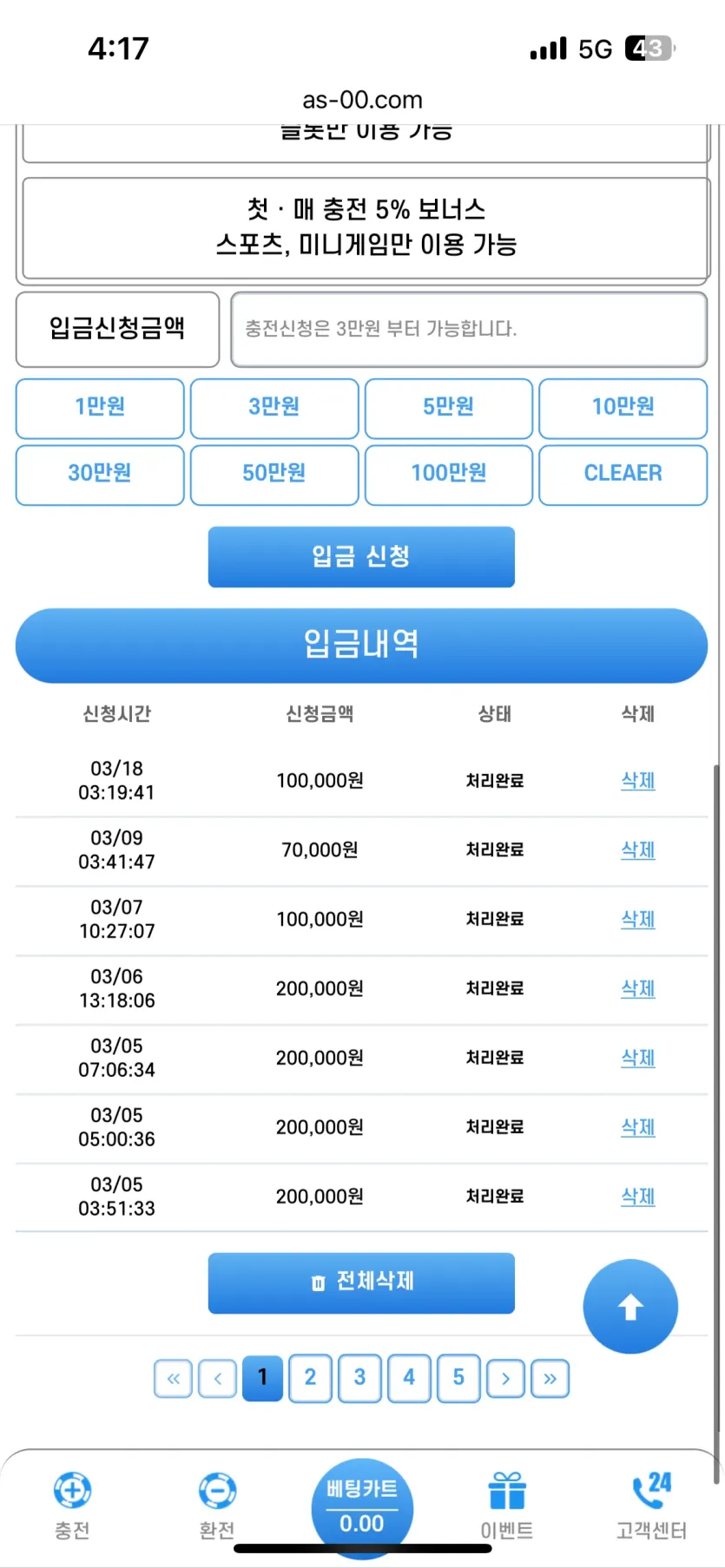
Task: Go to page 2 of deposit history
Action: point(310,1378)
